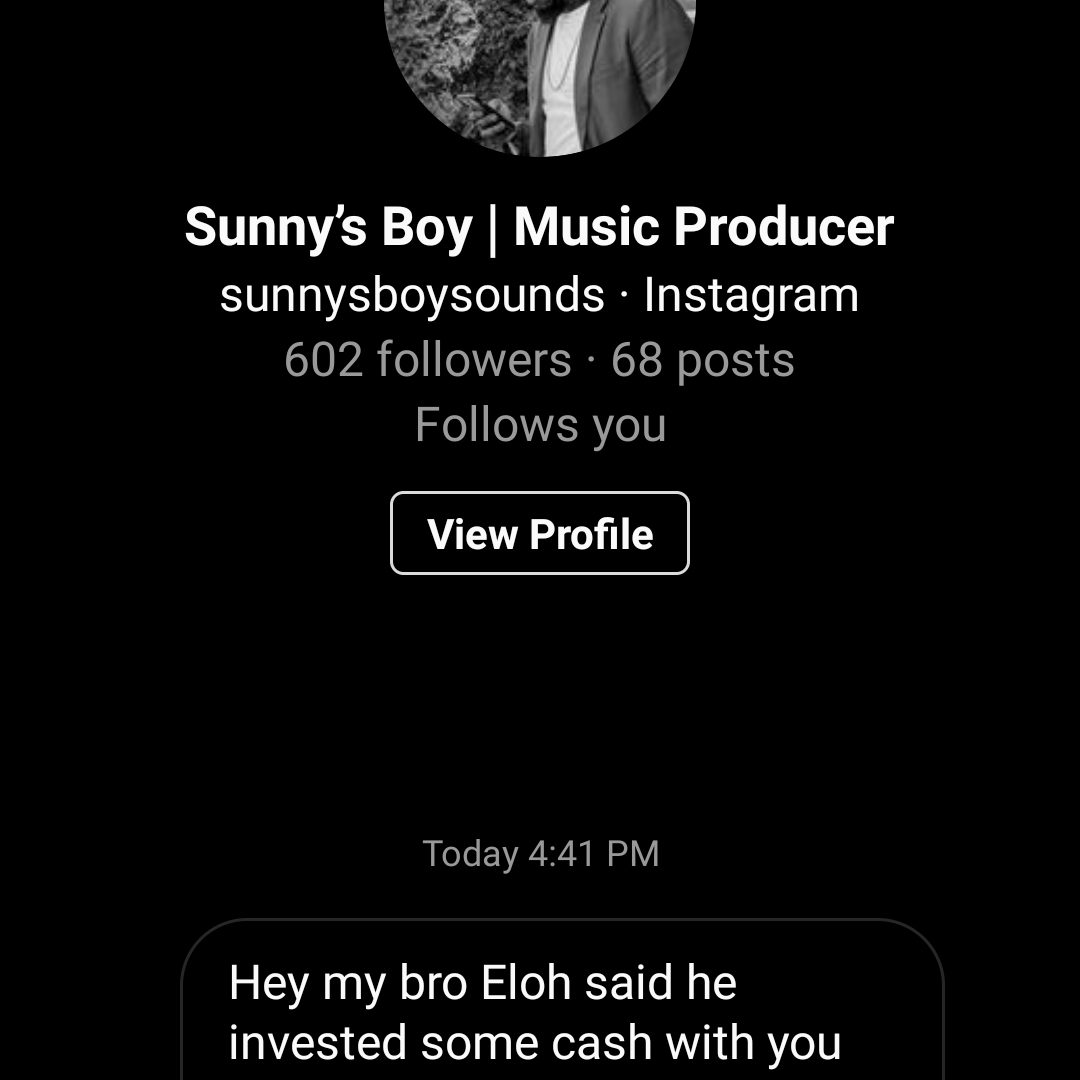Tap the View Profile button
The image size is (1080, 1080).
point(539,533)
